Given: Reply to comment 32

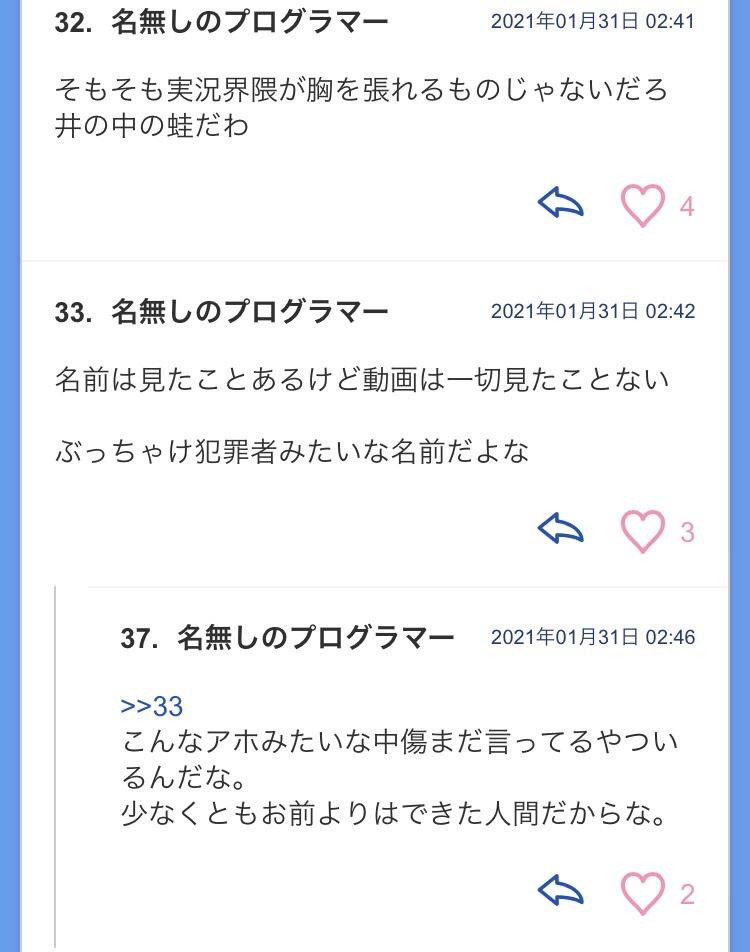Looking at the screenshot, I should click(561, 204).
